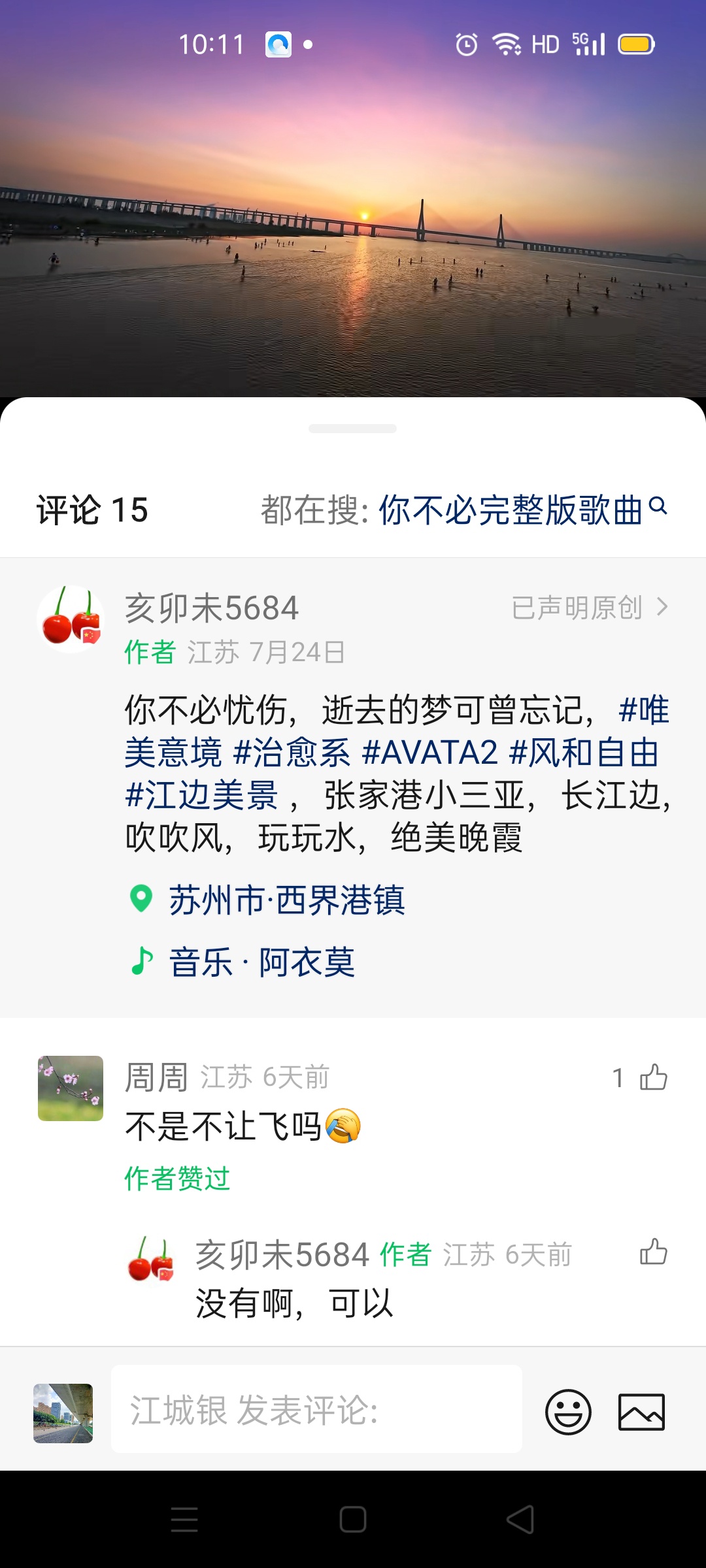This screenshot has width=706, height=1568.
Task: Tap the comment input field
Action: pos(316,1409)
